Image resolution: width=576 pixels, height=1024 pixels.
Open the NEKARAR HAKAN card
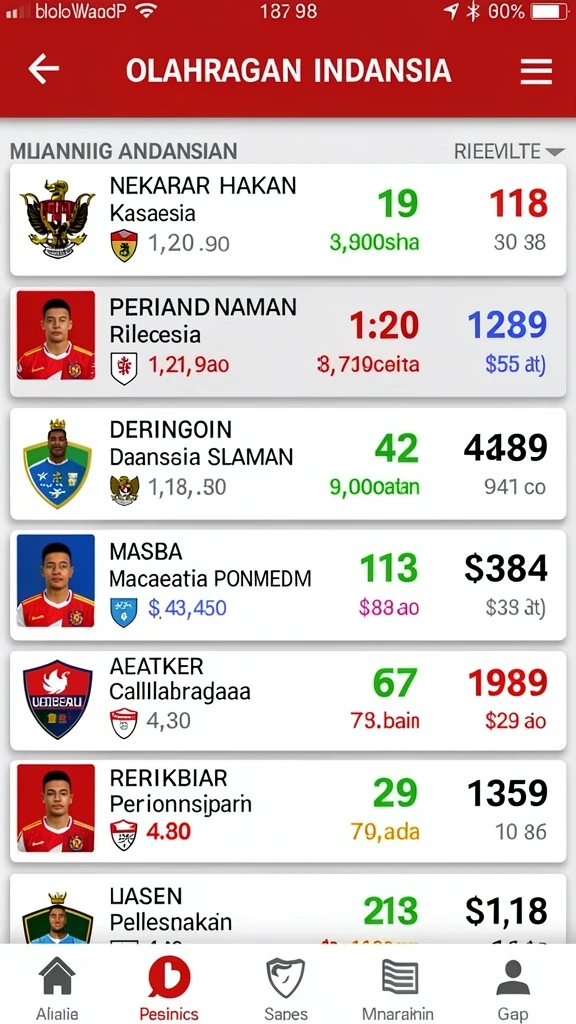(x=288, y=220)
